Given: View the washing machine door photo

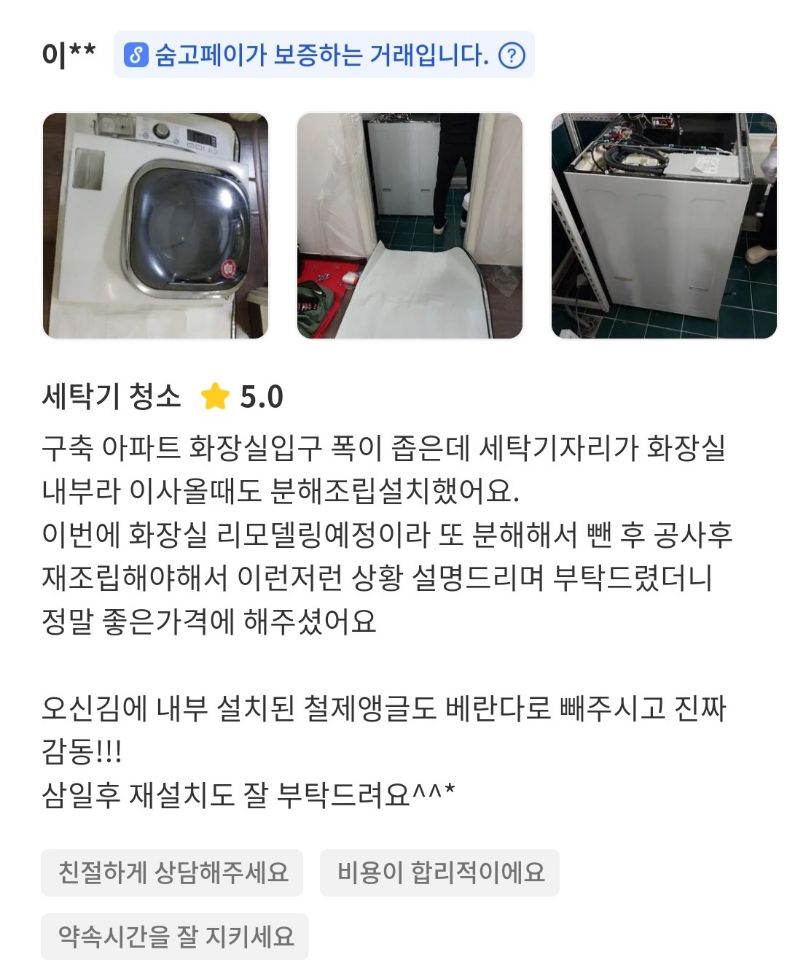Looking at the screenshot, I should click(155, 225).
